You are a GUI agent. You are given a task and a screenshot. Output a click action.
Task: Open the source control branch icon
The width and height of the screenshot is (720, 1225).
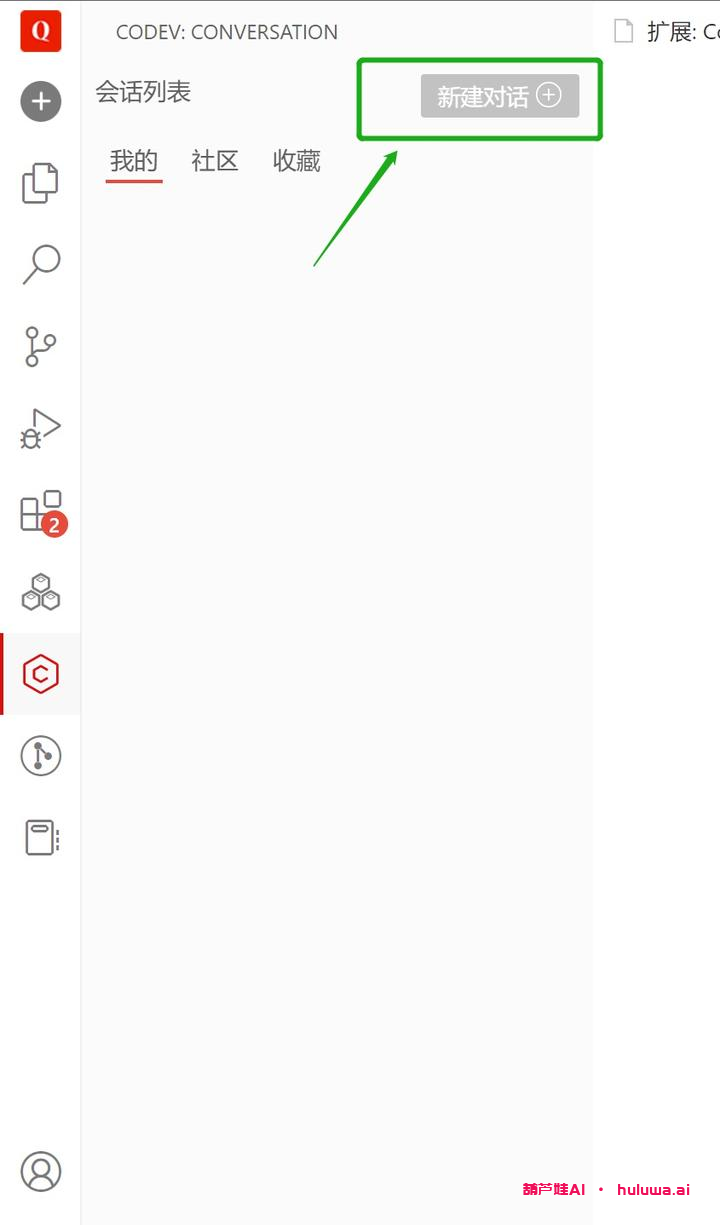click(x=41, y=346)
